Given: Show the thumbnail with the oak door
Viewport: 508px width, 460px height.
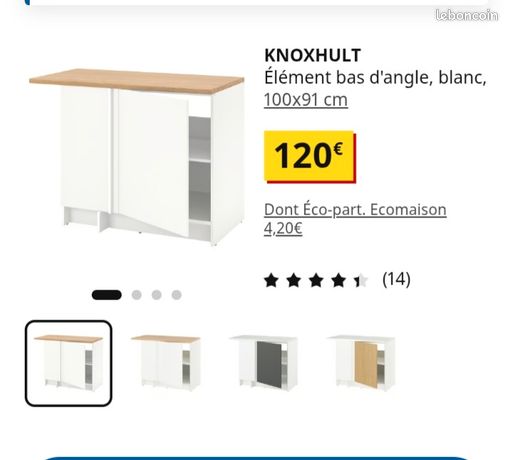Looking at the screenshot, I should (361, 363).
